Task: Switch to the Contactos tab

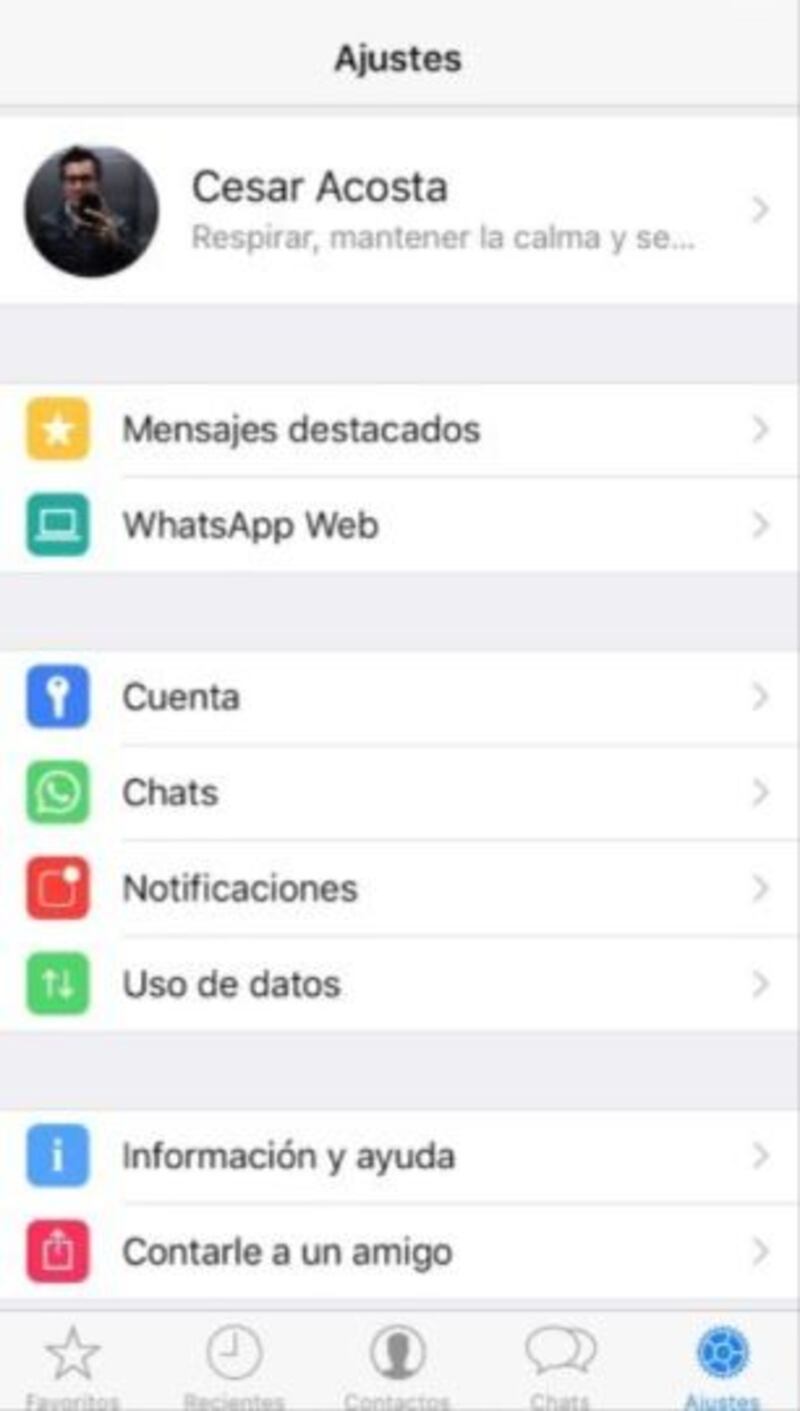Action: pyautogui.click(x=397, y=1365)
